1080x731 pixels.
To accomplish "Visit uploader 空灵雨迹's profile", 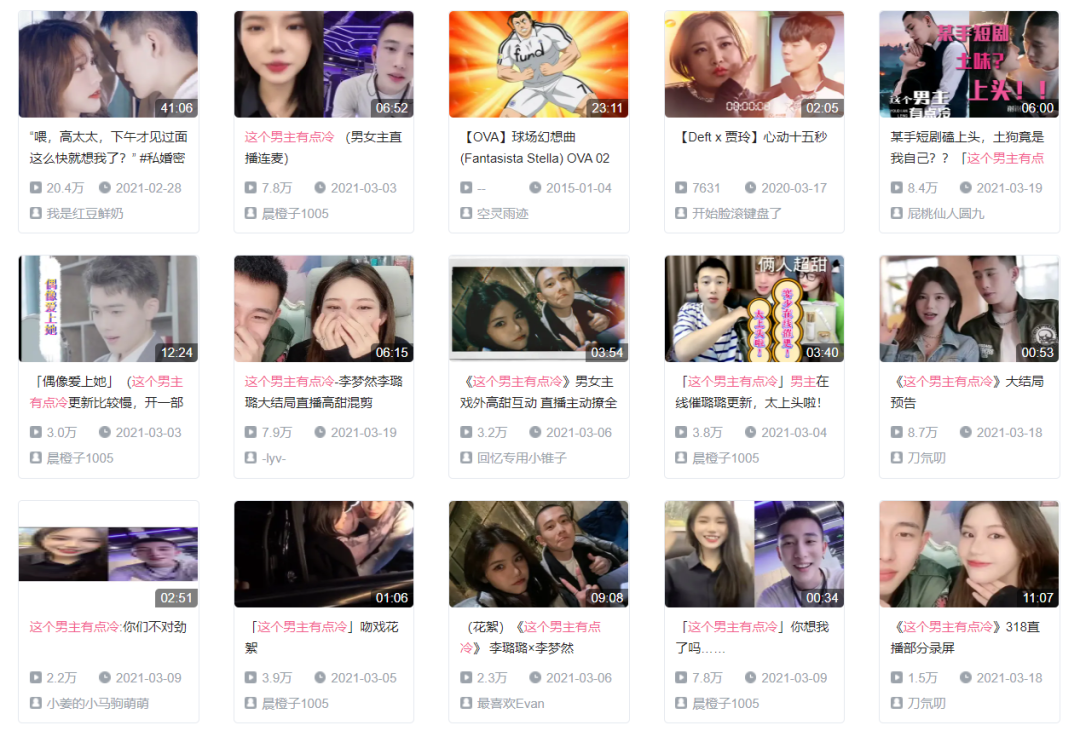I will (502, 213).
